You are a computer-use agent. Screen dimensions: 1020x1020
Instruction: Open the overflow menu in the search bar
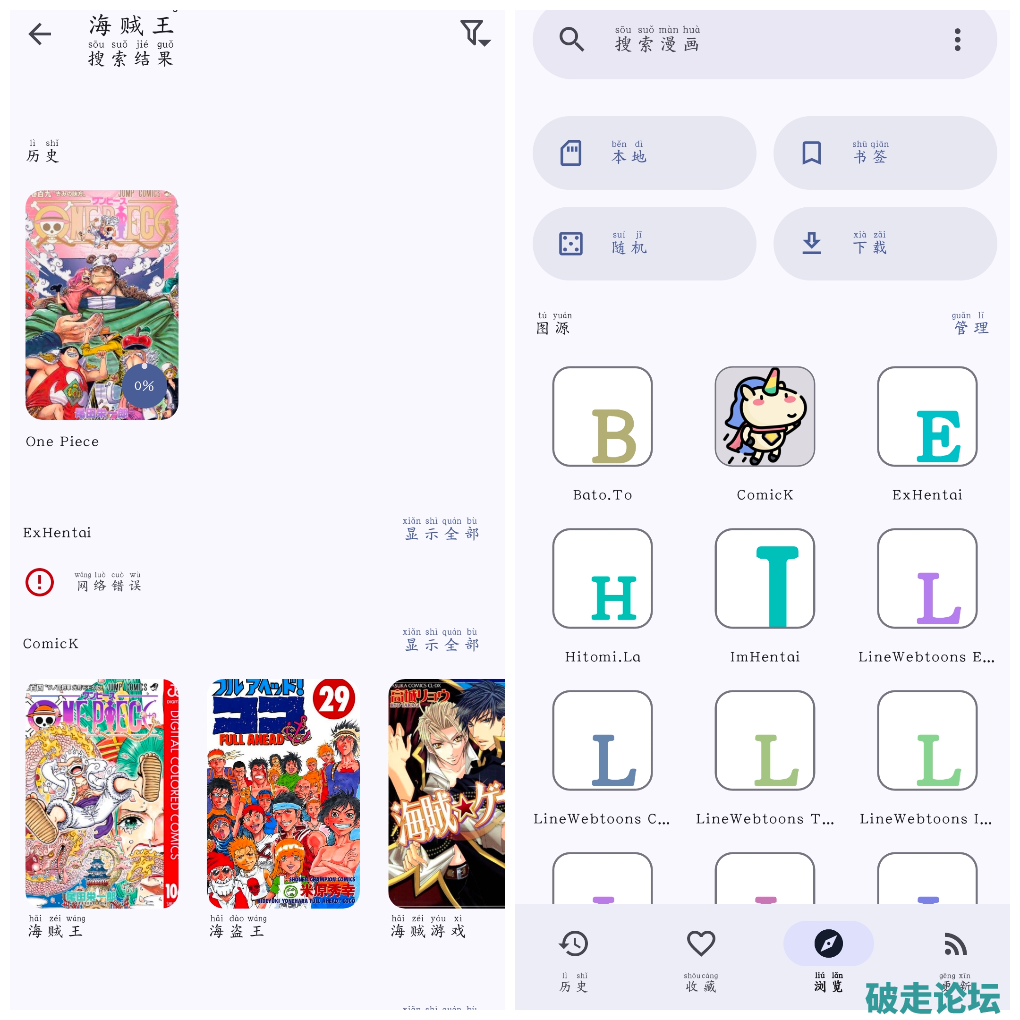coord(957,40)
